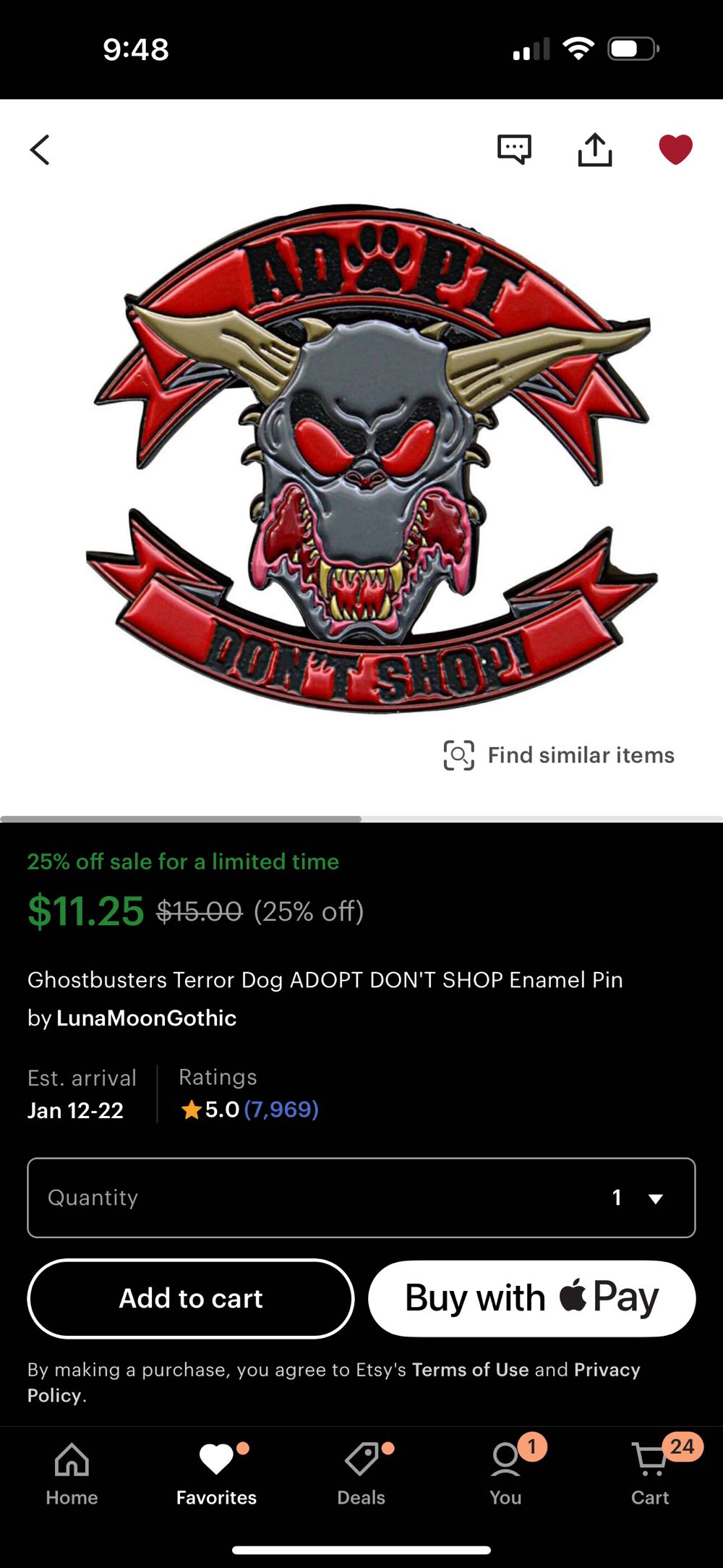Add the pin to cart

pyautogui.click(x=191, y=1298)
